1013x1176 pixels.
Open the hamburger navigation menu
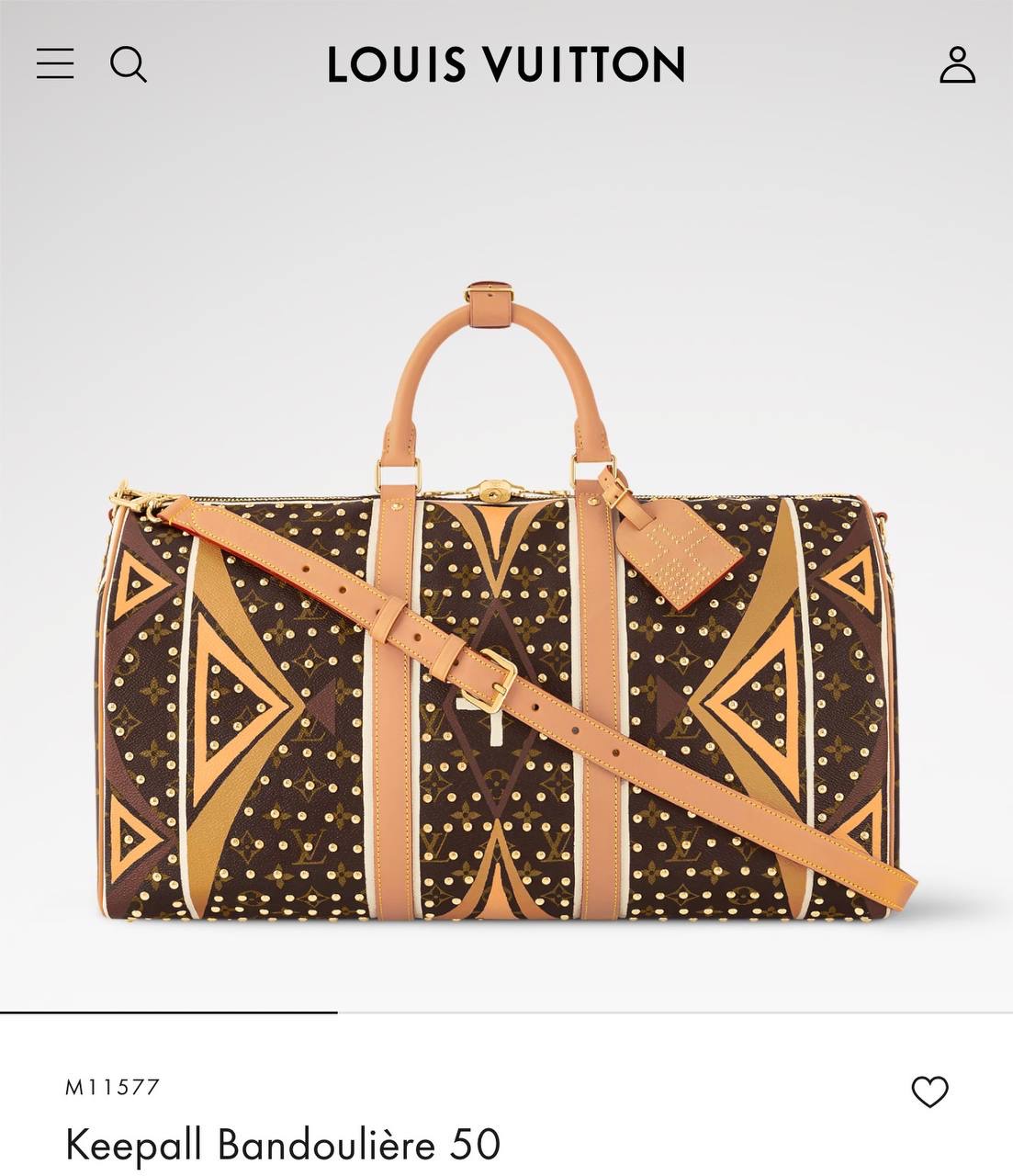[55, 63]
